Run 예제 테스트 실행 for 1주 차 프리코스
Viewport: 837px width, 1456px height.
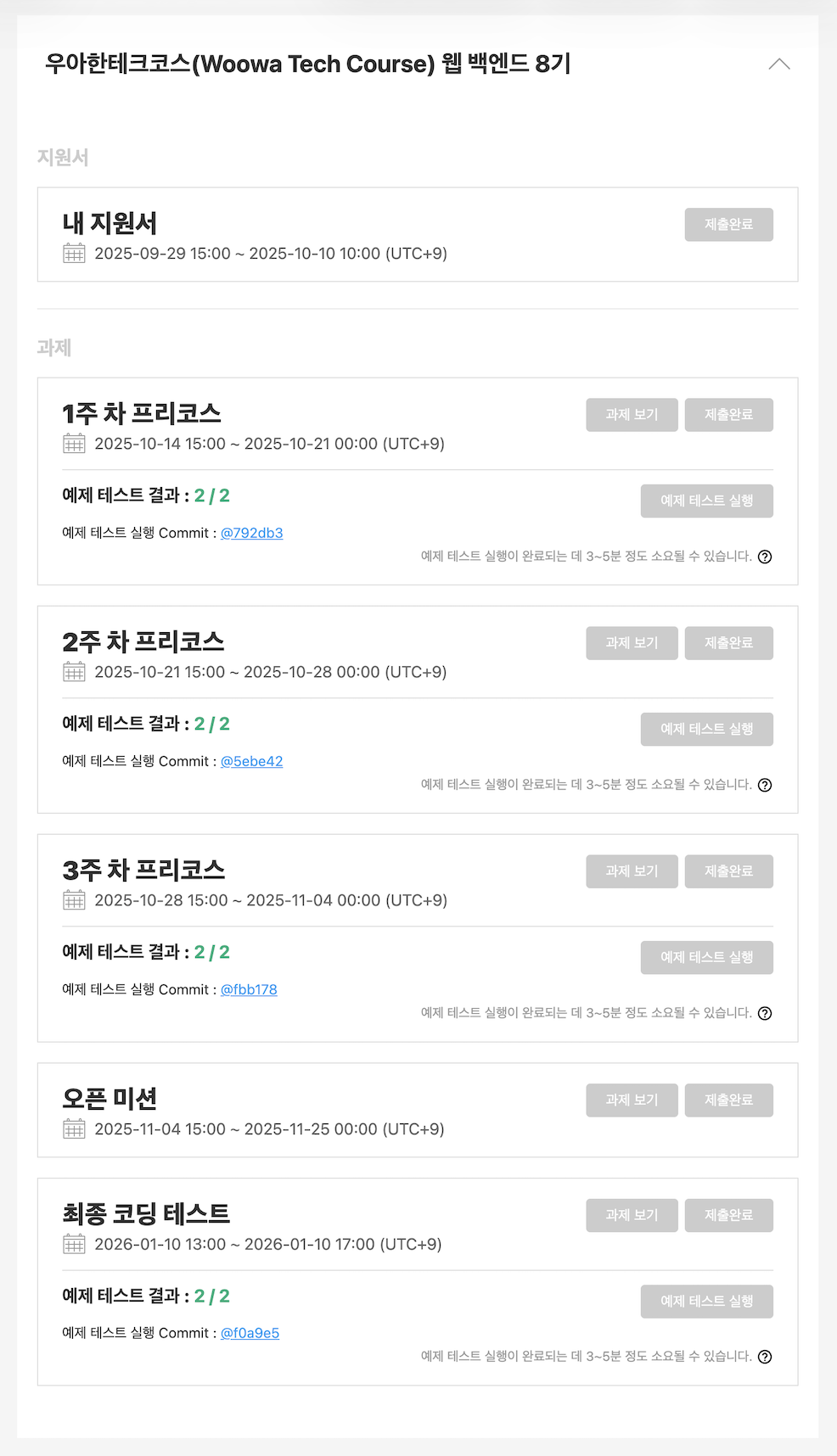pyautogui.click(x=706, y=501)
